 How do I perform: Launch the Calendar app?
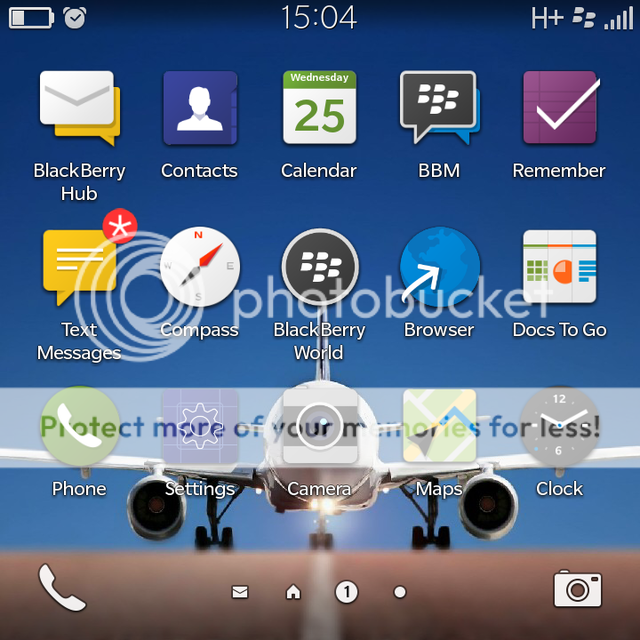click(319, 108)
